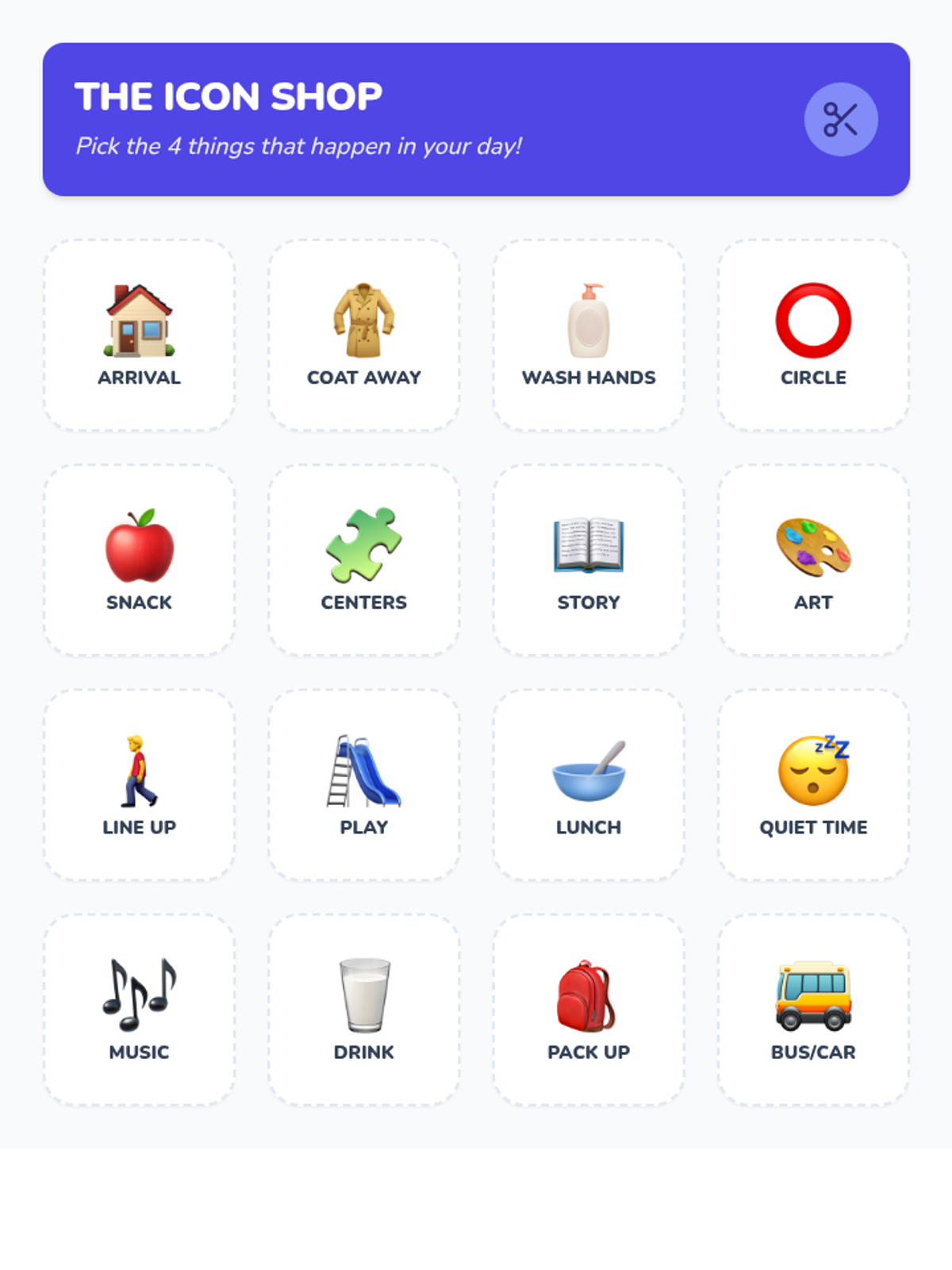Pick the Art palette card
This screenshot has height=1270, width=952.
click(x=813, y=560)
